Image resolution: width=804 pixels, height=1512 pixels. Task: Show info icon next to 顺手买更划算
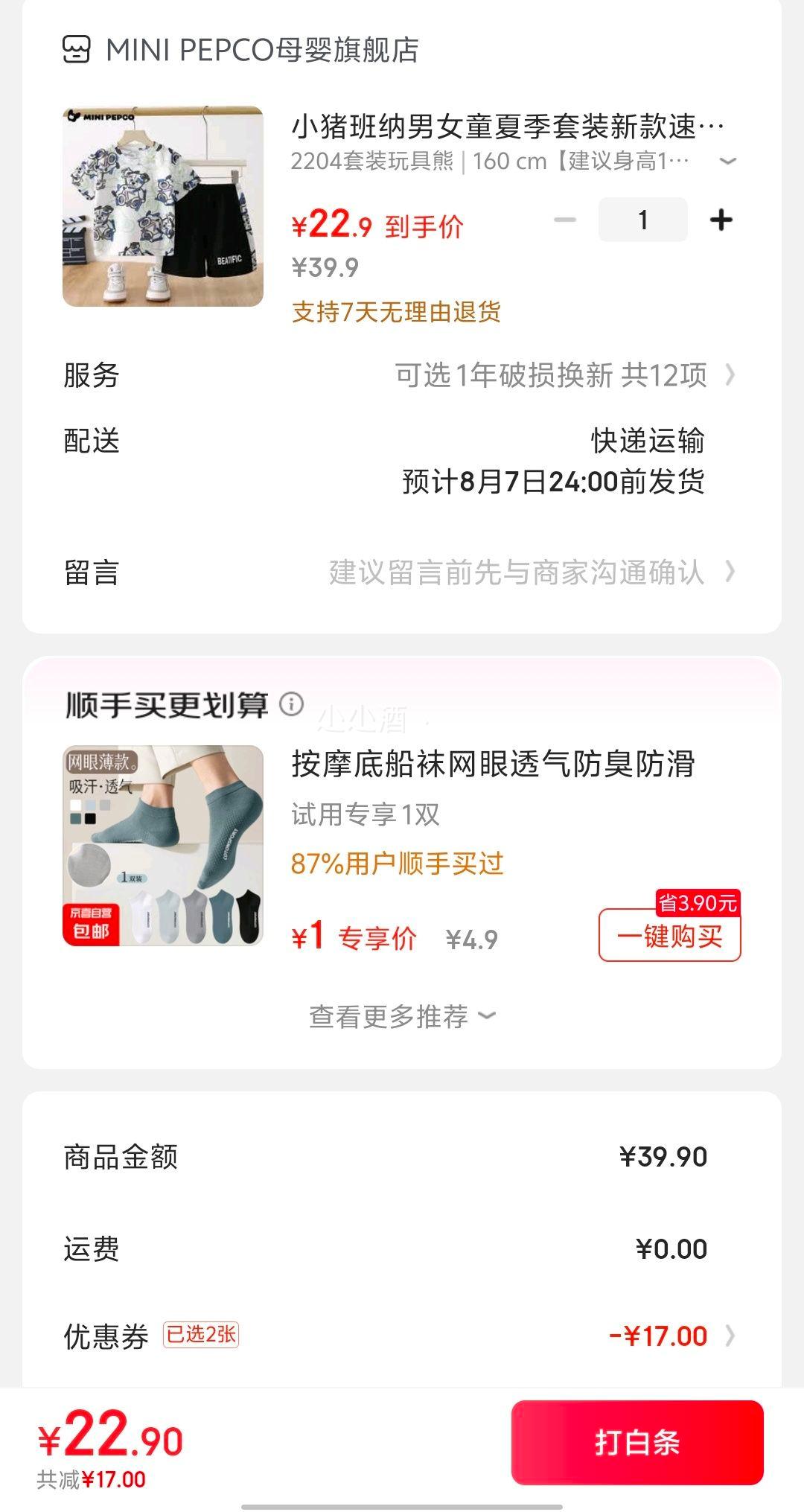[291, 704]
